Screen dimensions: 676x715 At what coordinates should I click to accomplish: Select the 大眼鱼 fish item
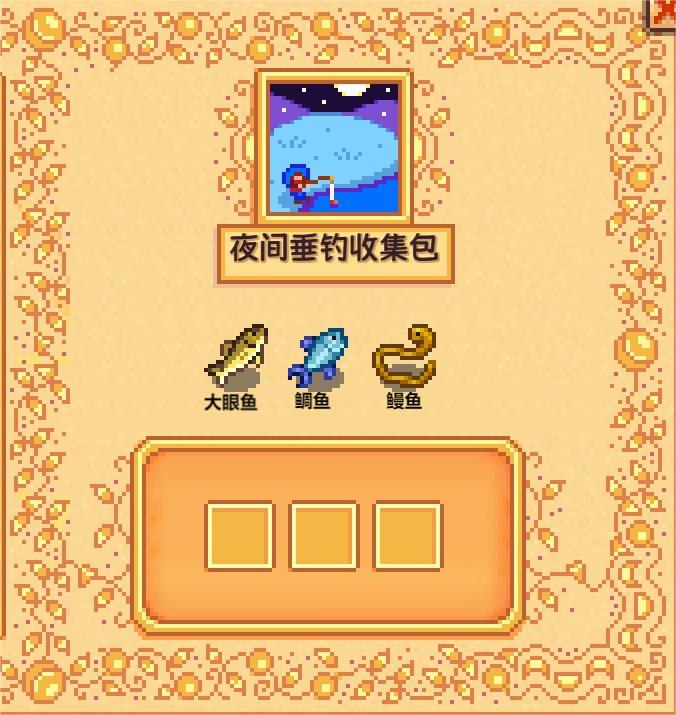click(x=236, y=357)
